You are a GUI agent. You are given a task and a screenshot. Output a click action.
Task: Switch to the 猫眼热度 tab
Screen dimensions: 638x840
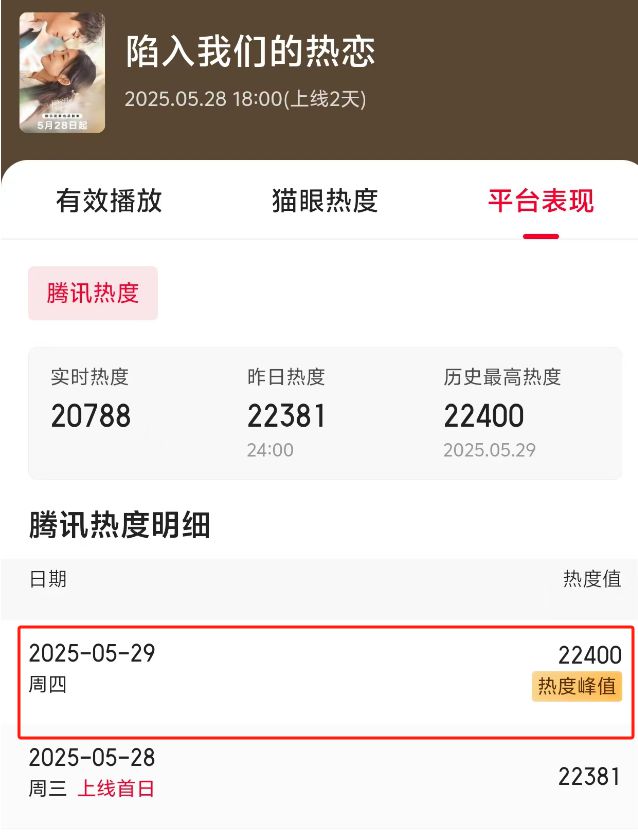click(x=325, y=201)
